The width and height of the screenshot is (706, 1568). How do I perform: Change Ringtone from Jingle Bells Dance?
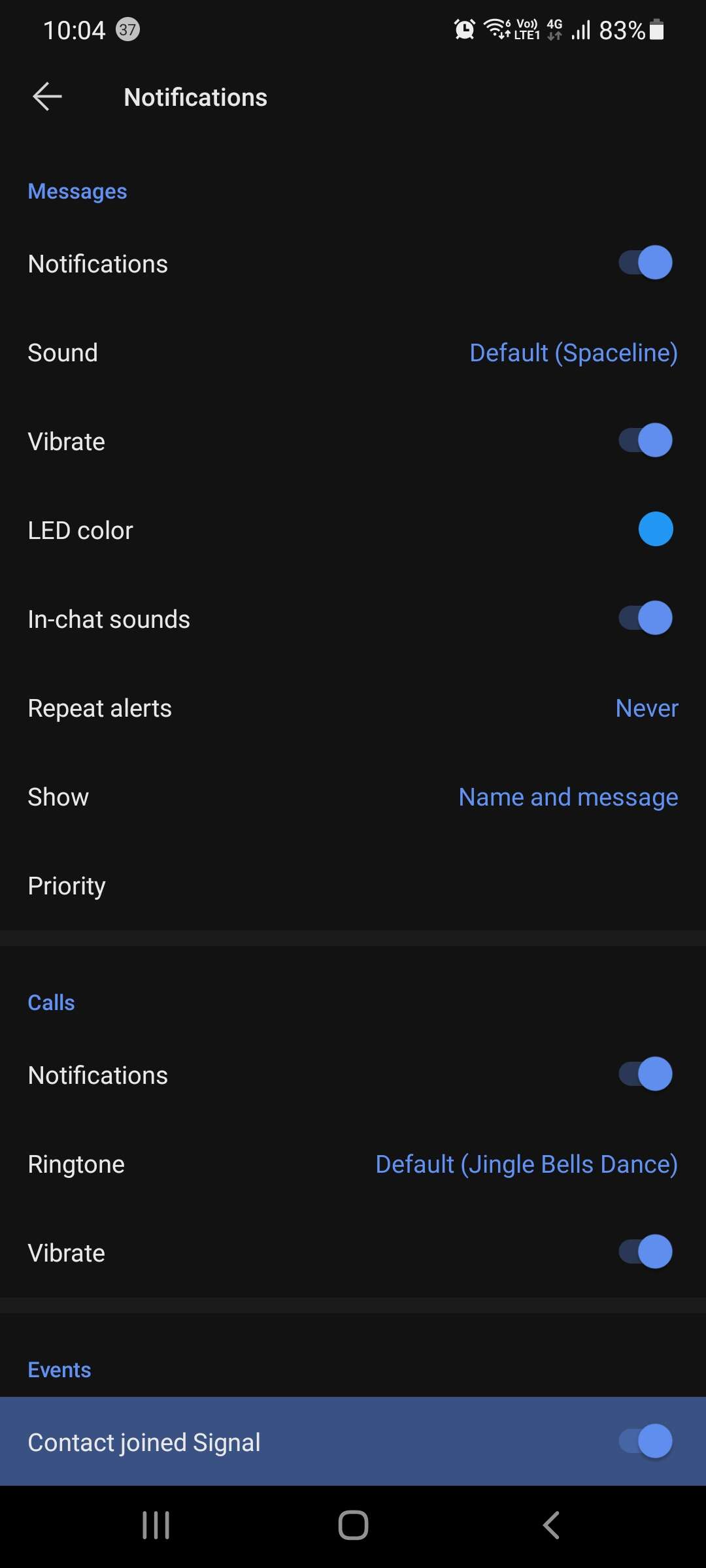[x=353, y=1163]
